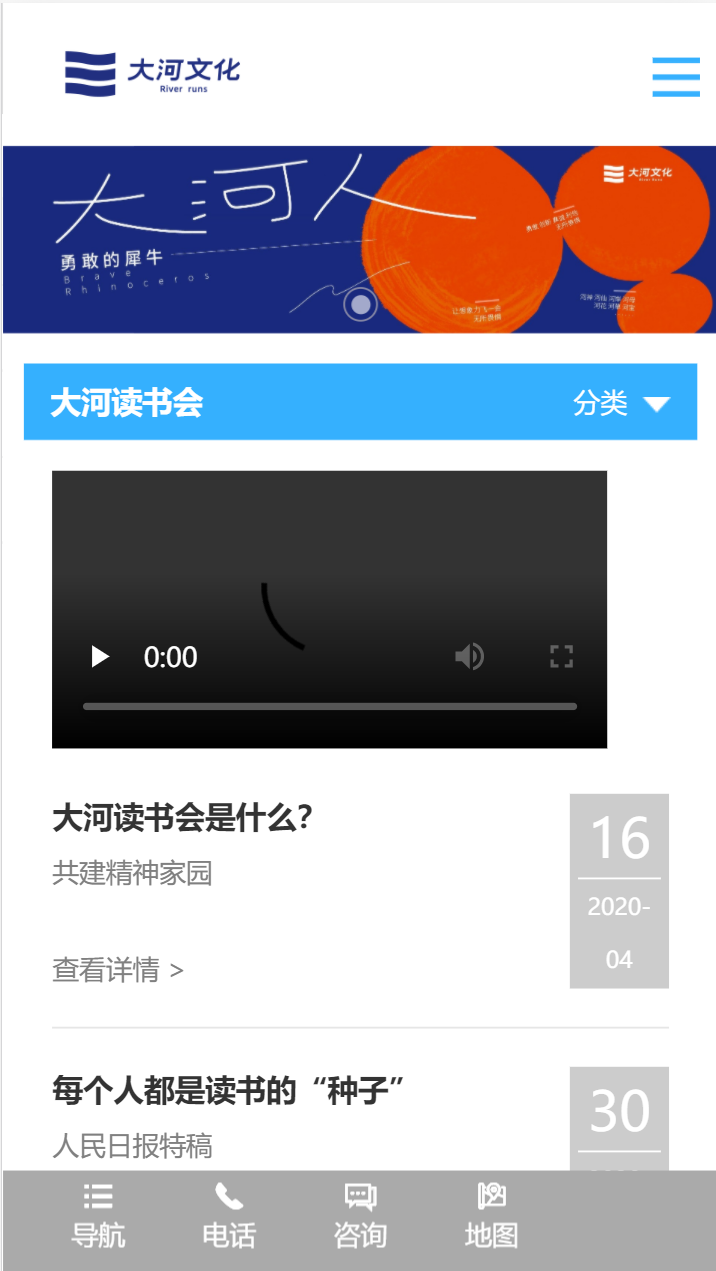Open the 大河人 banner
This screenshot has width=716, height=1271.
click(358, 240)
